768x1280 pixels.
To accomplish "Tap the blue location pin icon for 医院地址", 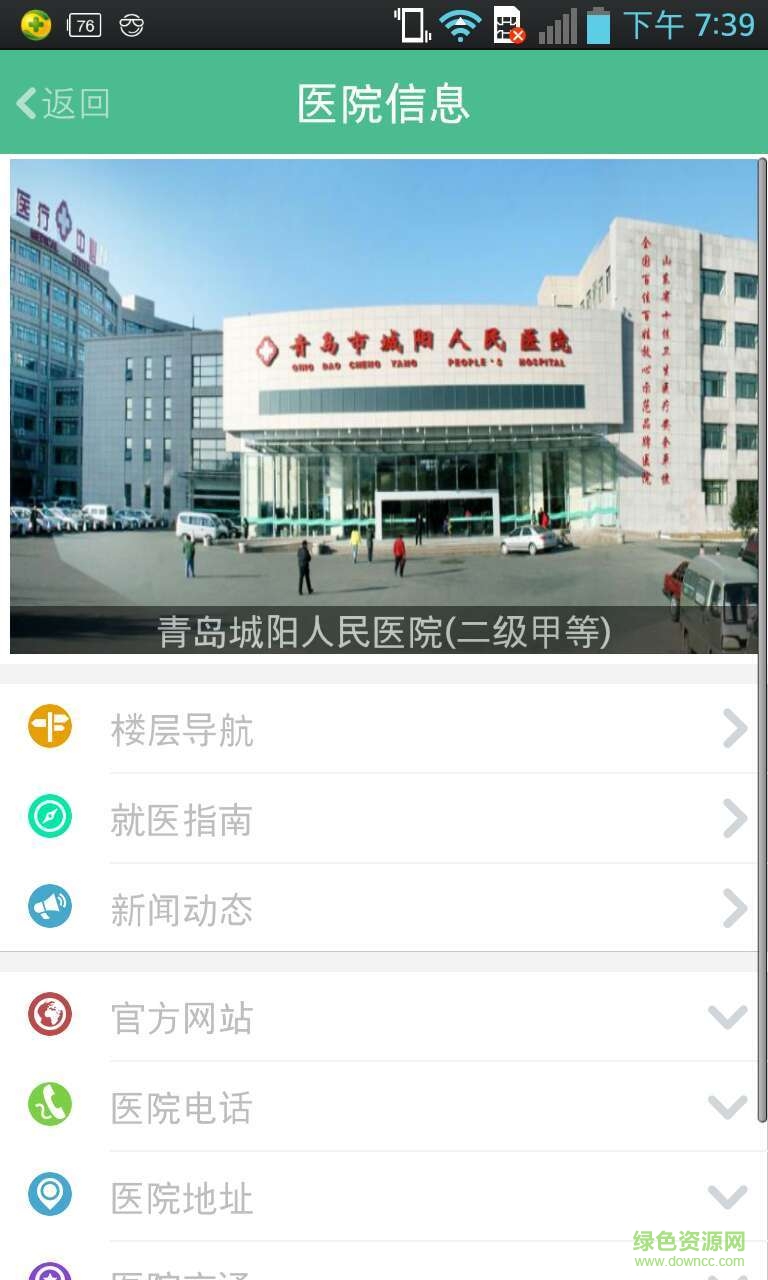I will (x=50, y=1194).
